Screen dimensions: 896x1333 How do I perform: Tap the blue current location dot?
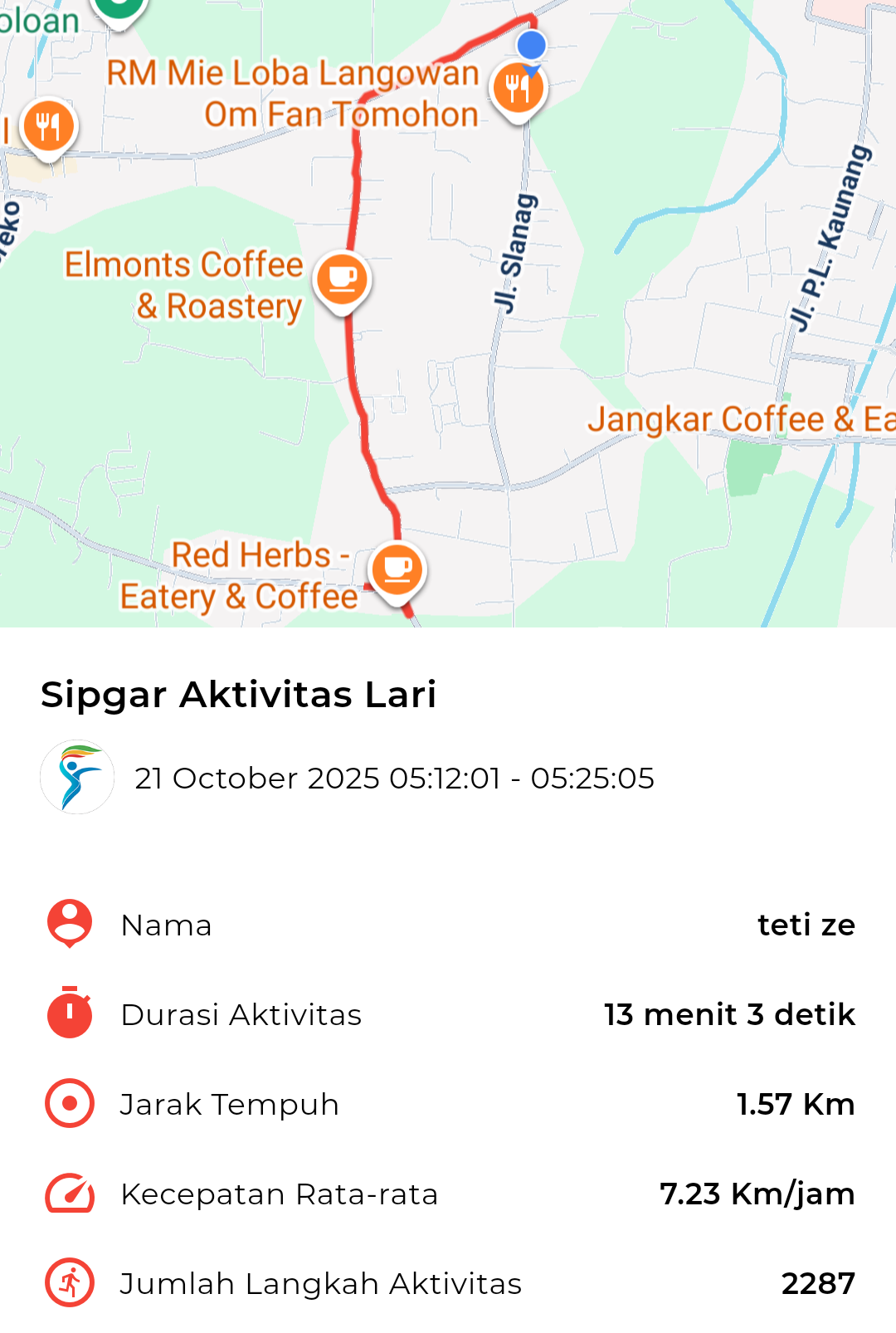click(531, 45)
